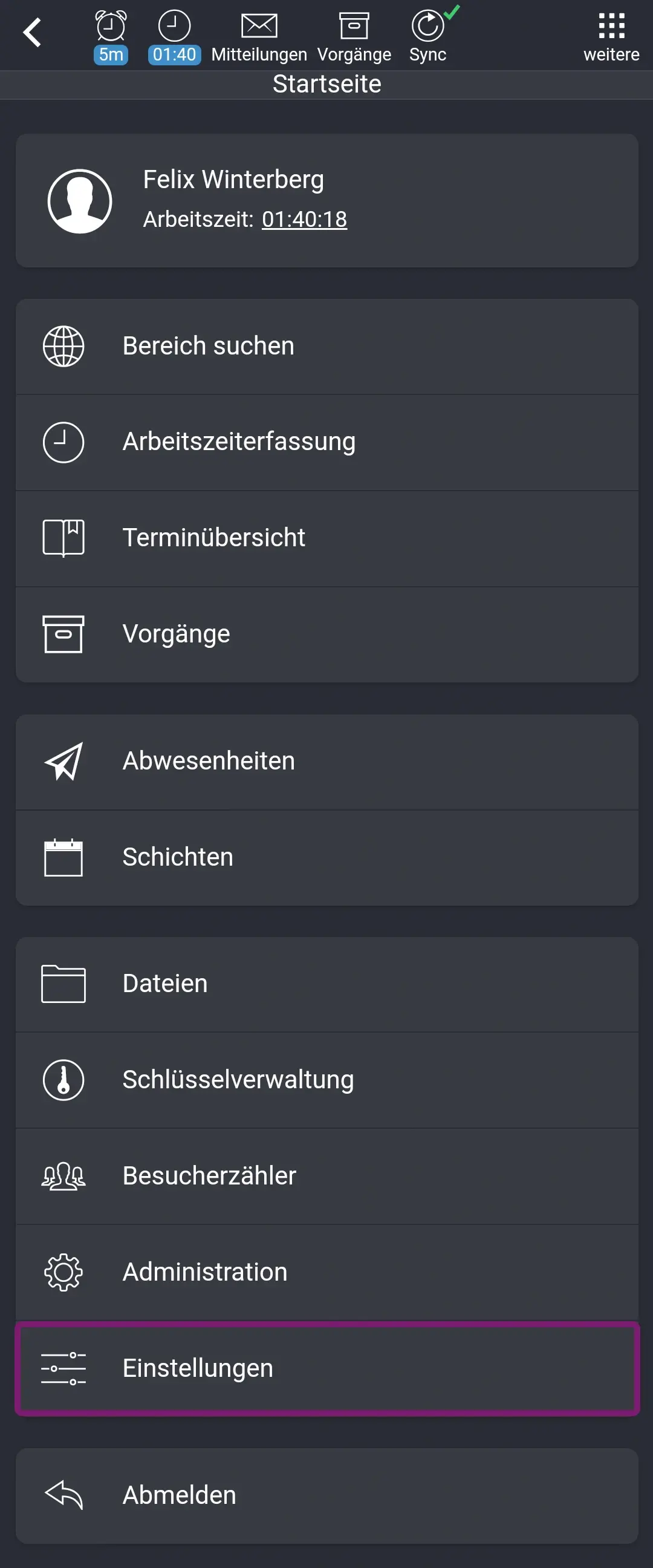653x1568 pixels.
Task: Tap the gear icon for Administration
Action: pos(63,1272)
